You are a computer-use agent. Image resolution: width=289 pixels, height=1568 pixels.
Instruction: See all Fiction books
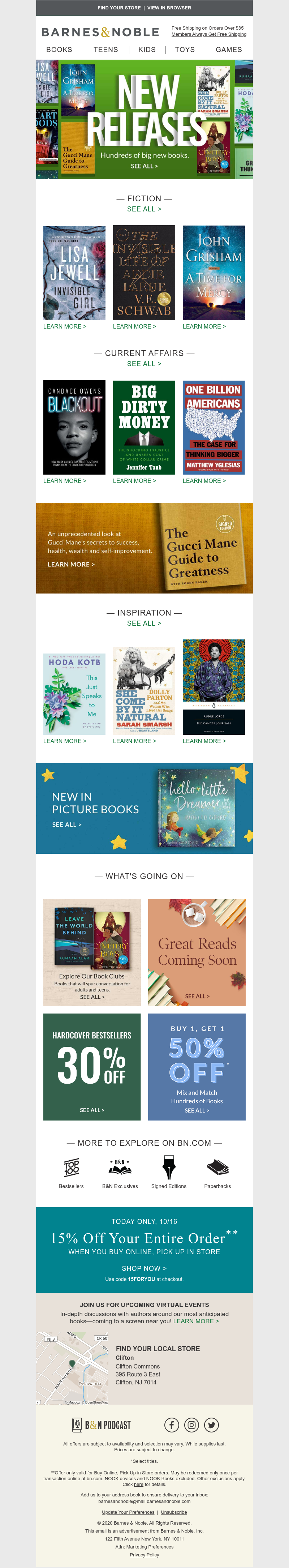coord(144,209)
